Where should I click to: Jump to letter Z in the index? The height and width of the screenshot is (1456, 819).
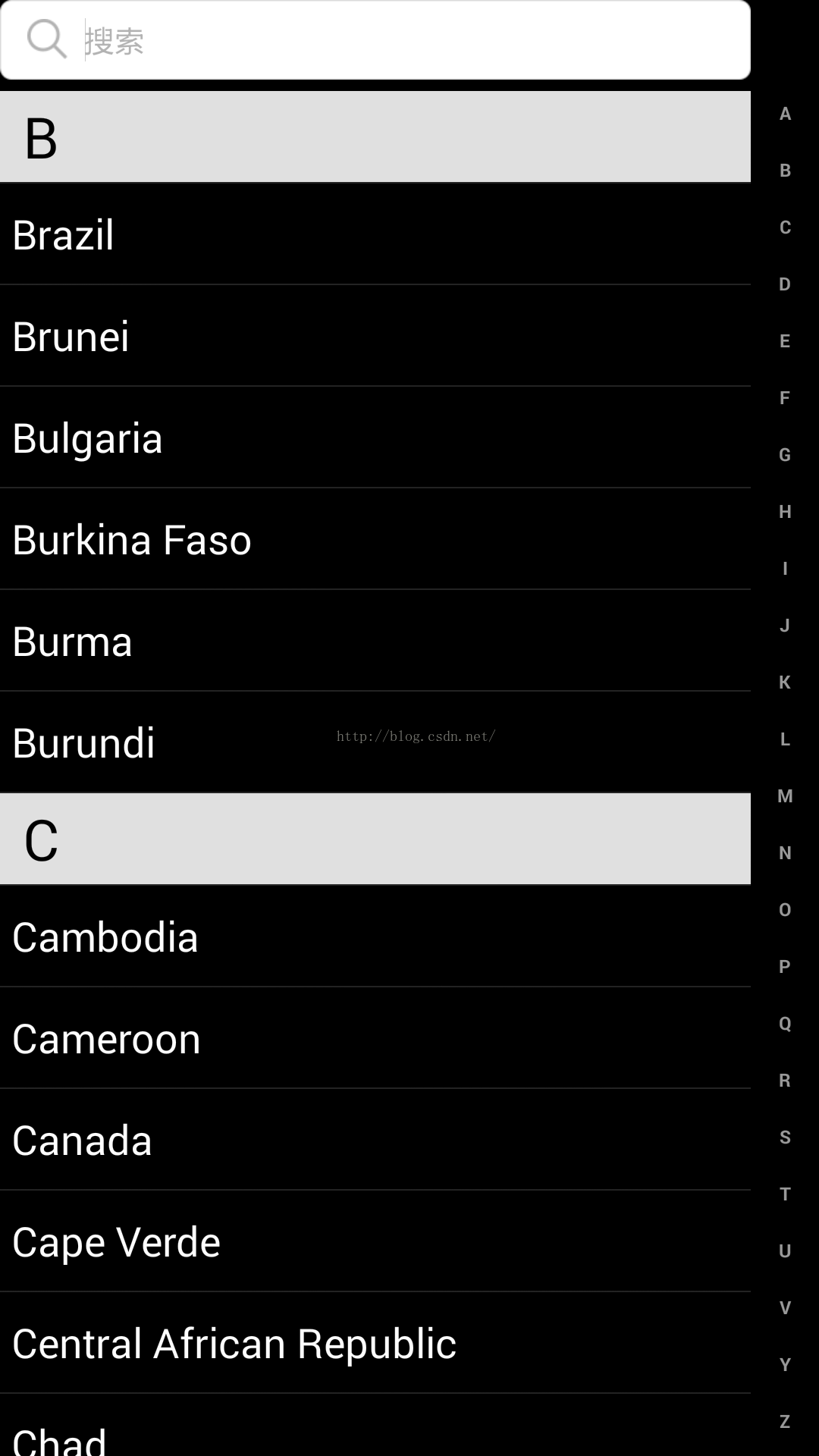pos(785,1422)
